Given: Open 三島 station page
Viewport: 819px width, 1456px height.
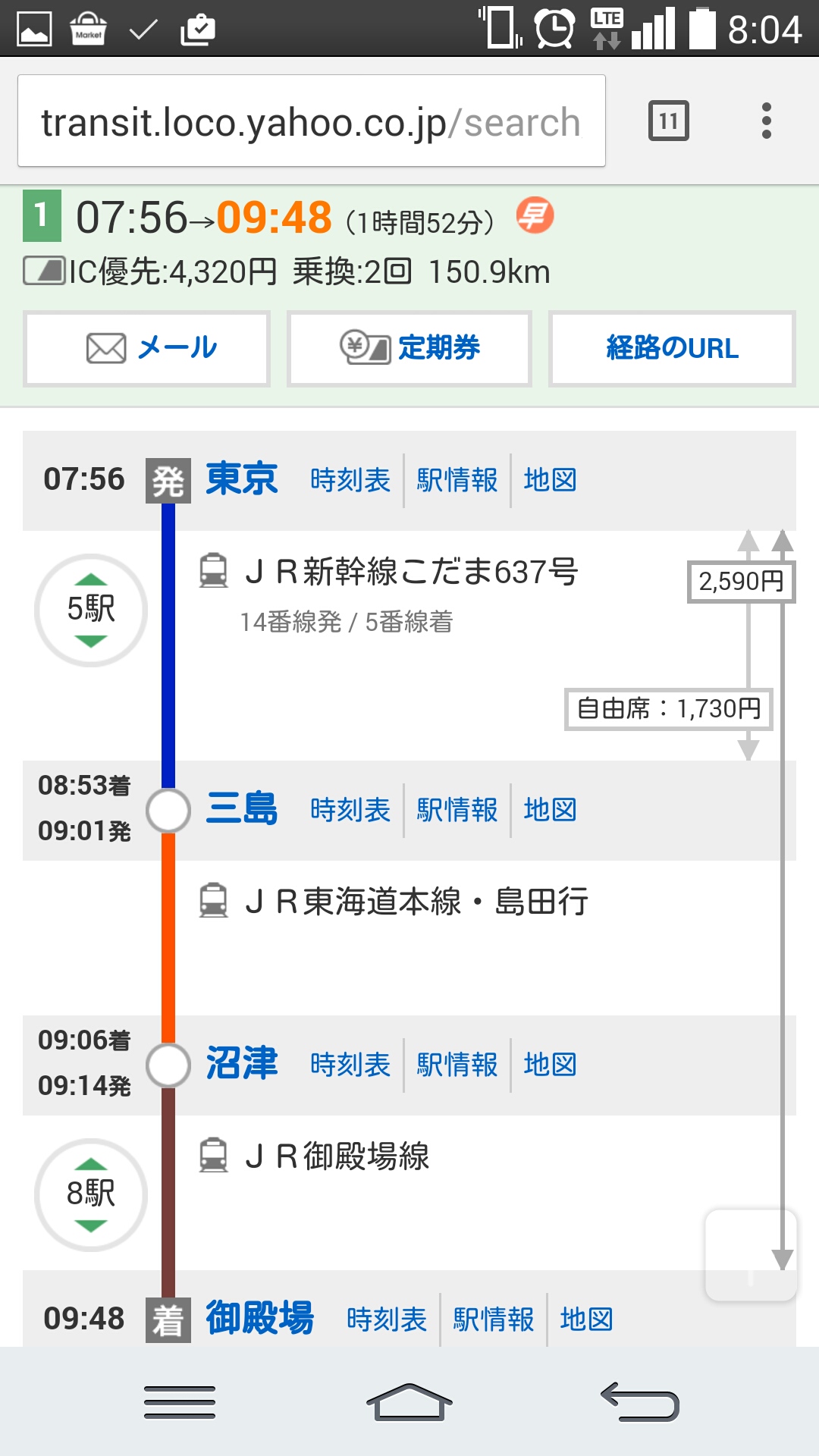Looking at the screenshot, I should pos(242,809).
